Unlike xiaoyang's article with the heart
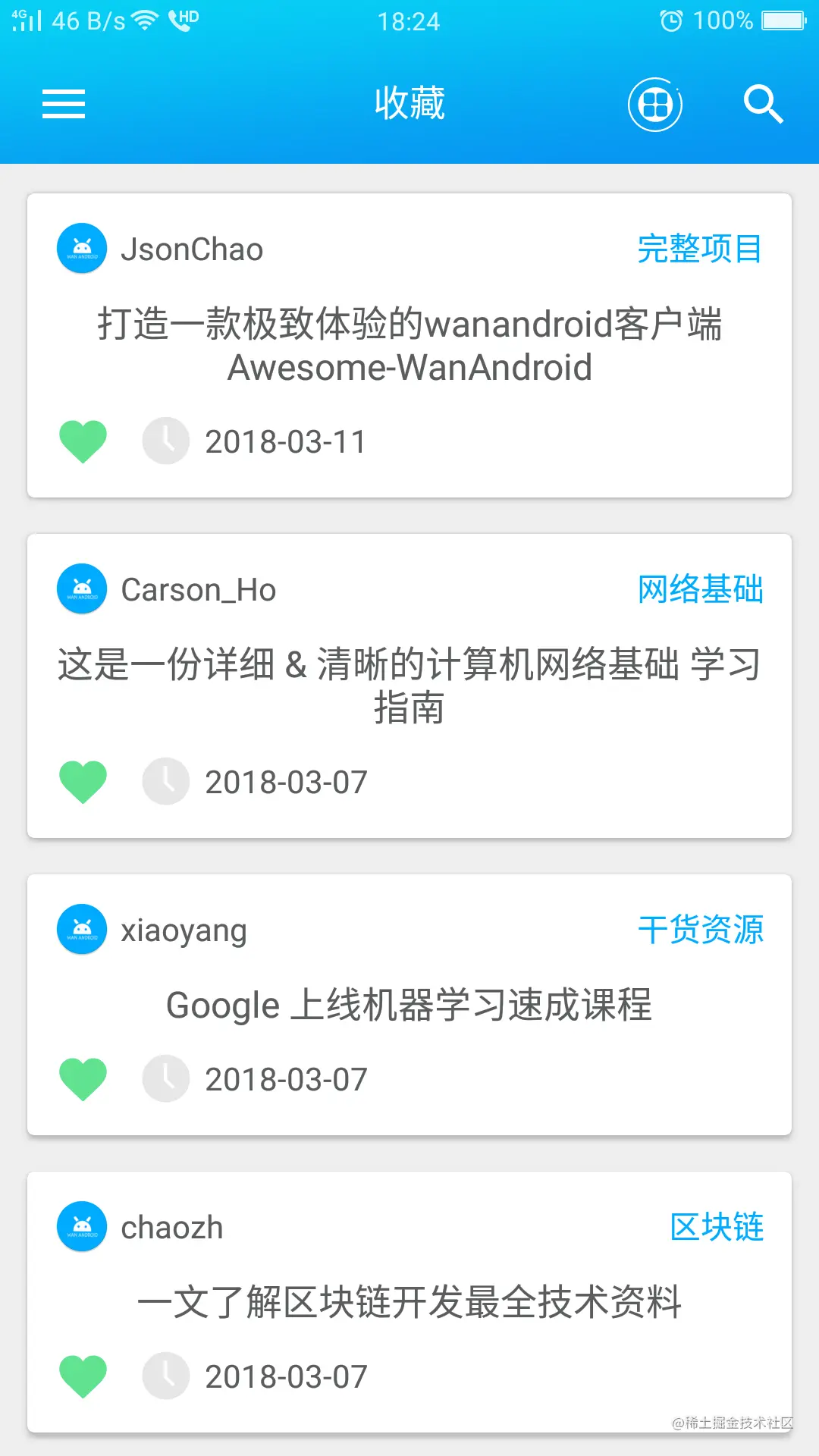Viewport: 819px width, 1456px height. tap(83, 1079)
